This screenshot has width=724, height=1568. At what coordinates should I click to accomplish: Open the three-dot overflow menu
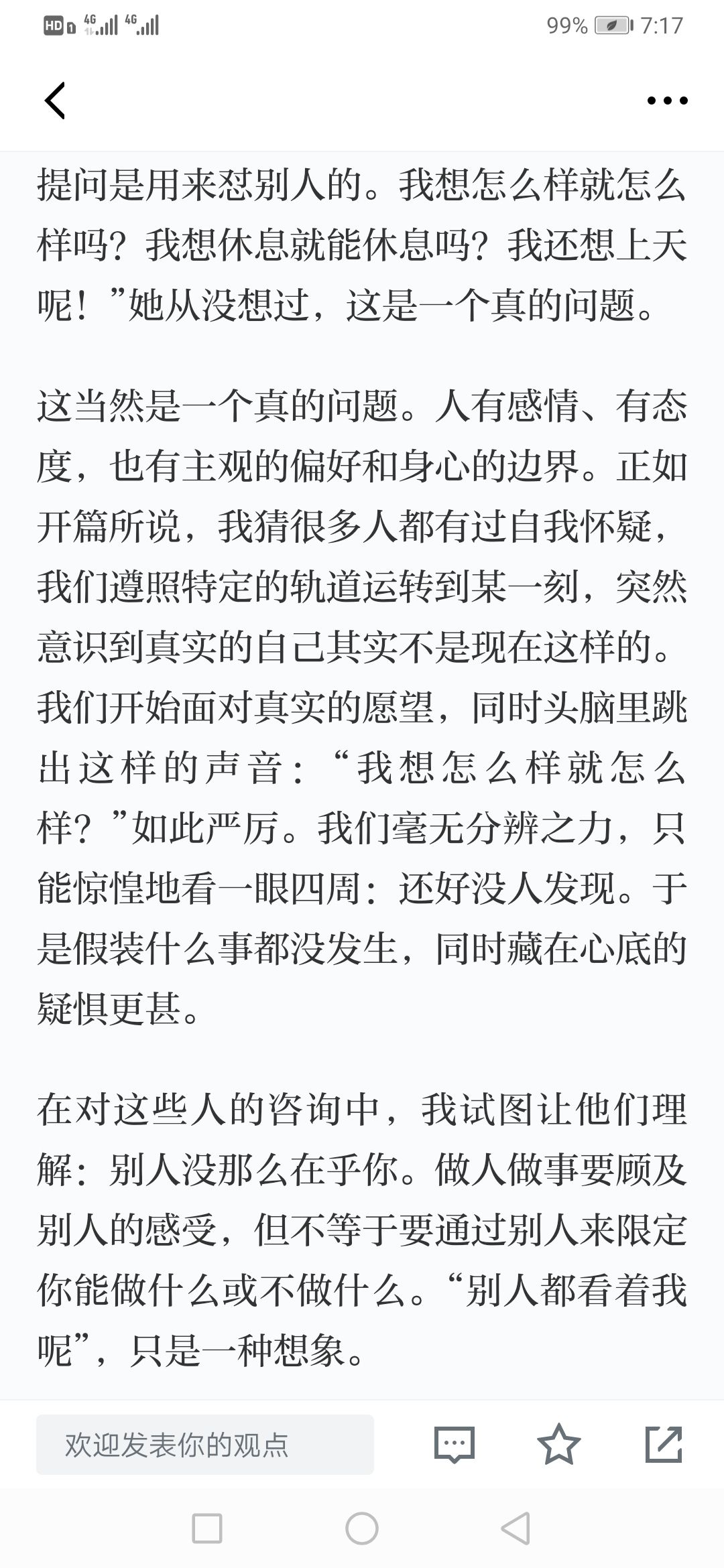(667, 101)
